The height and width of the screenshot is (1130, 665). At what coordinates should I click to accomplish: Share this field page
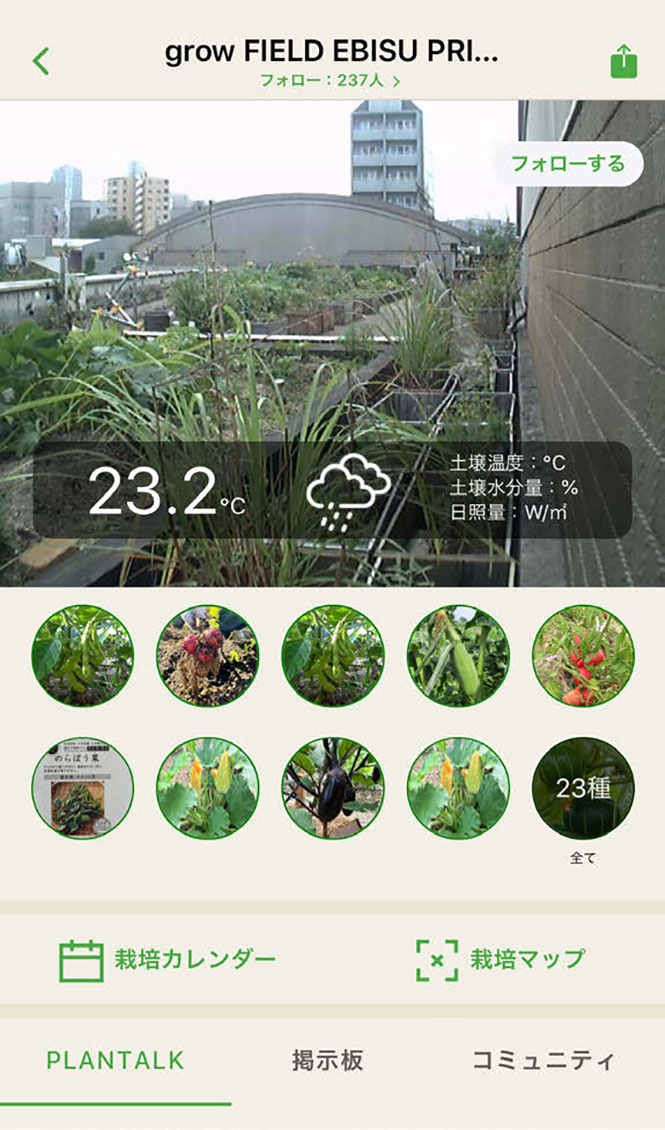coord(624,61)
